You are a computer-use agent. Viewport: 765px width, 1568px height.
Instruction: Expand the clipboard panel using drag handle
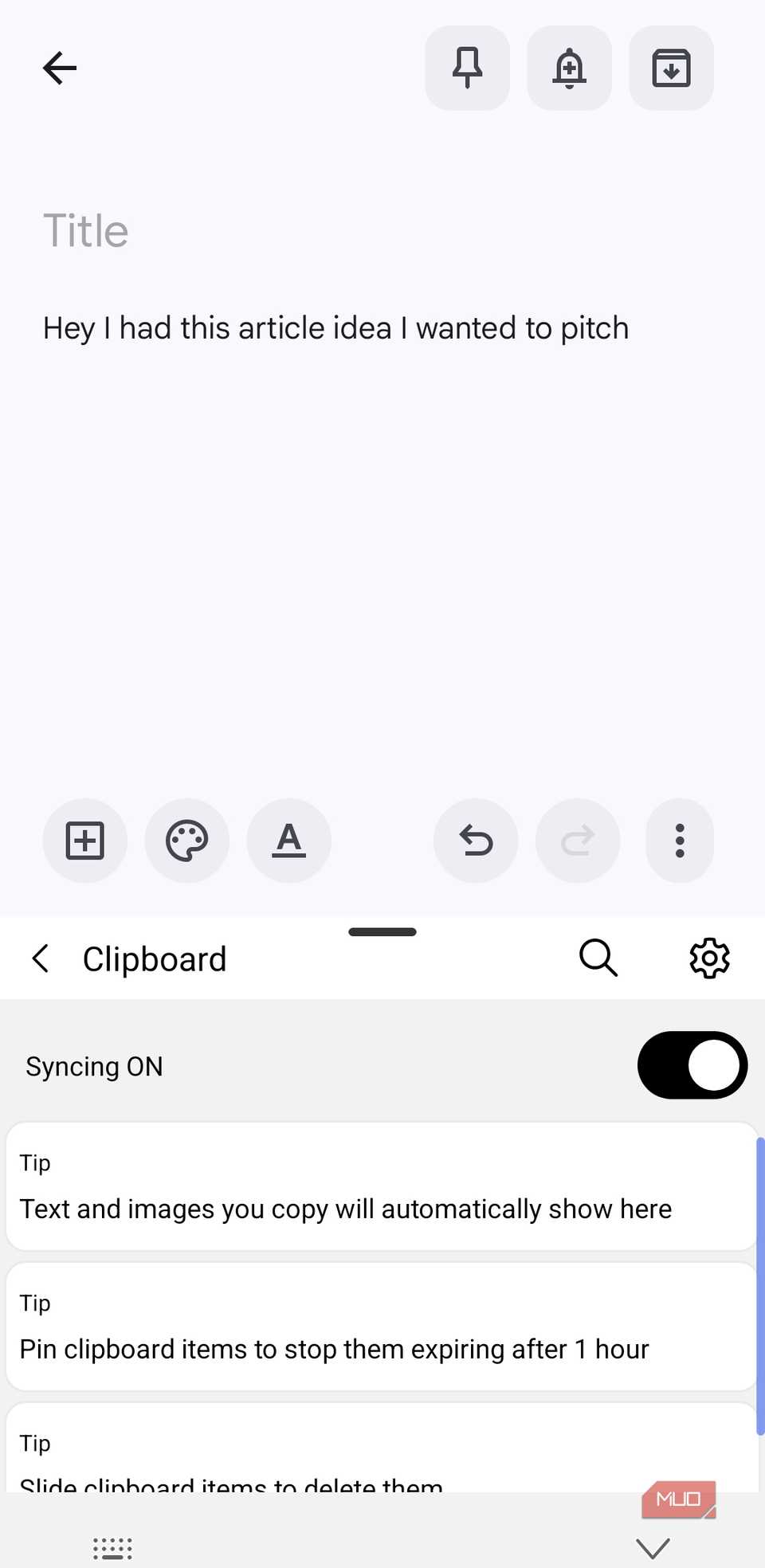(x=382, y=931)
